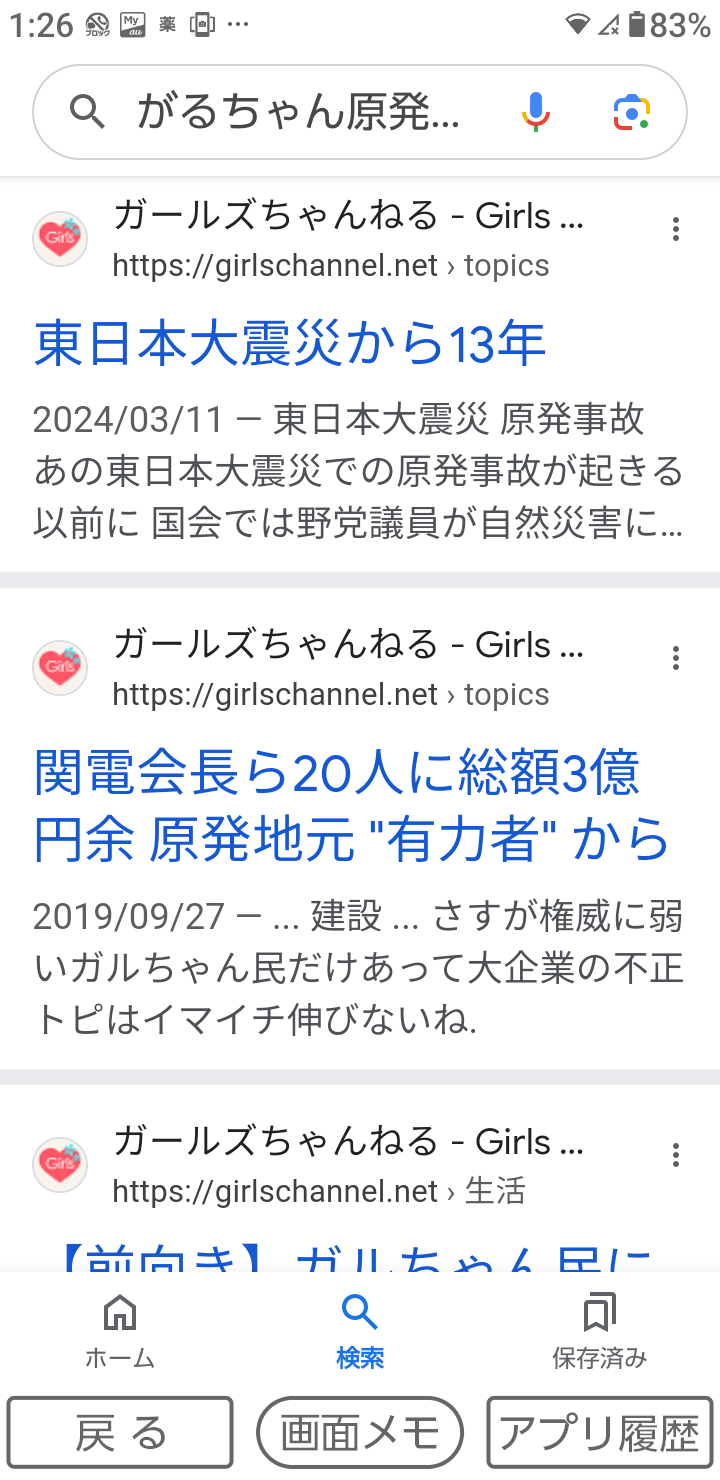Switch to the 保存済み tab
Image resolution: width=720 pixels, height=1480 pixels.
tap(600, 1330)
